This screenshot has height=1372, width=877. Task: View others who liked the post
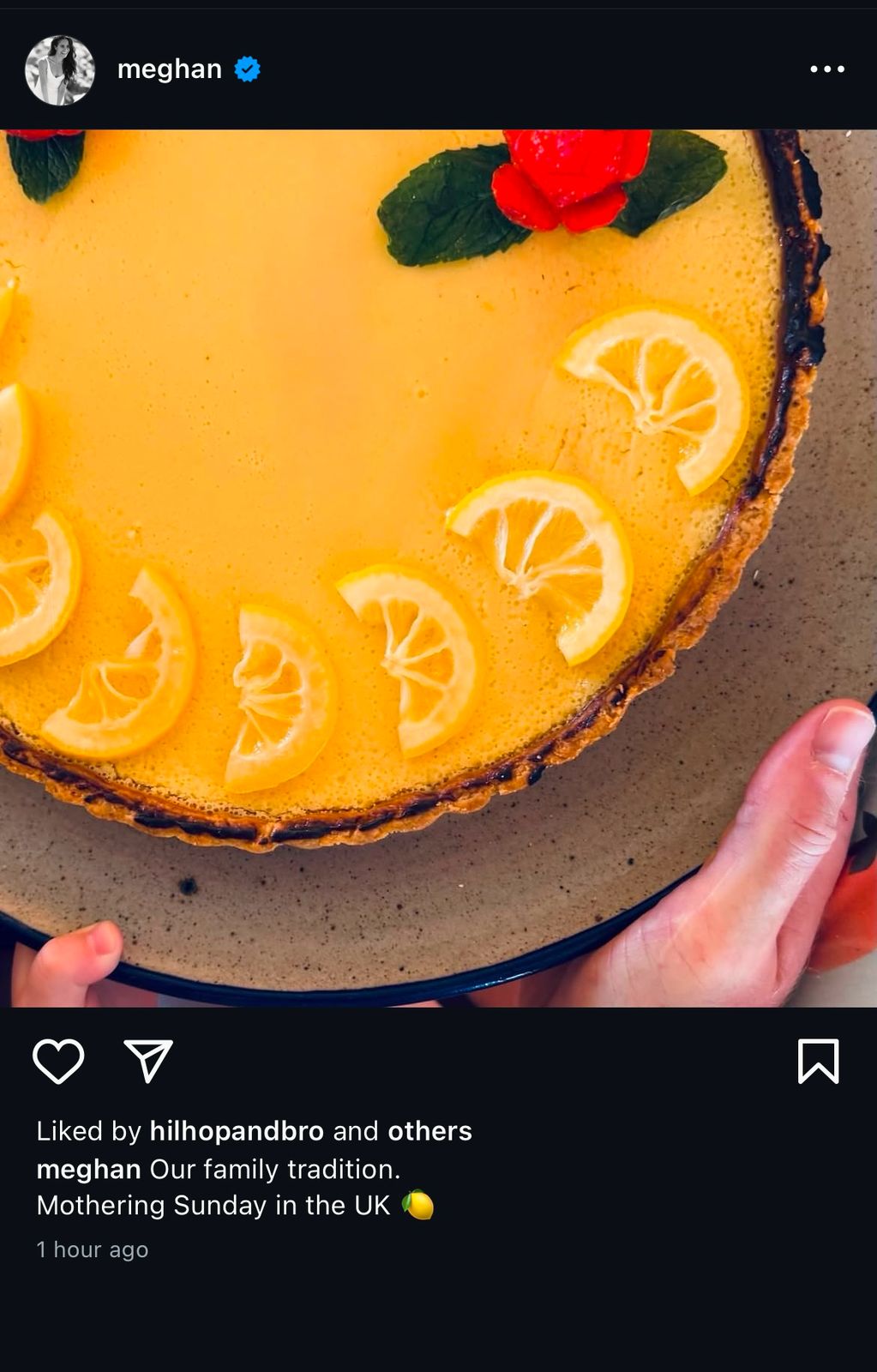click(x=429, y=1131)
